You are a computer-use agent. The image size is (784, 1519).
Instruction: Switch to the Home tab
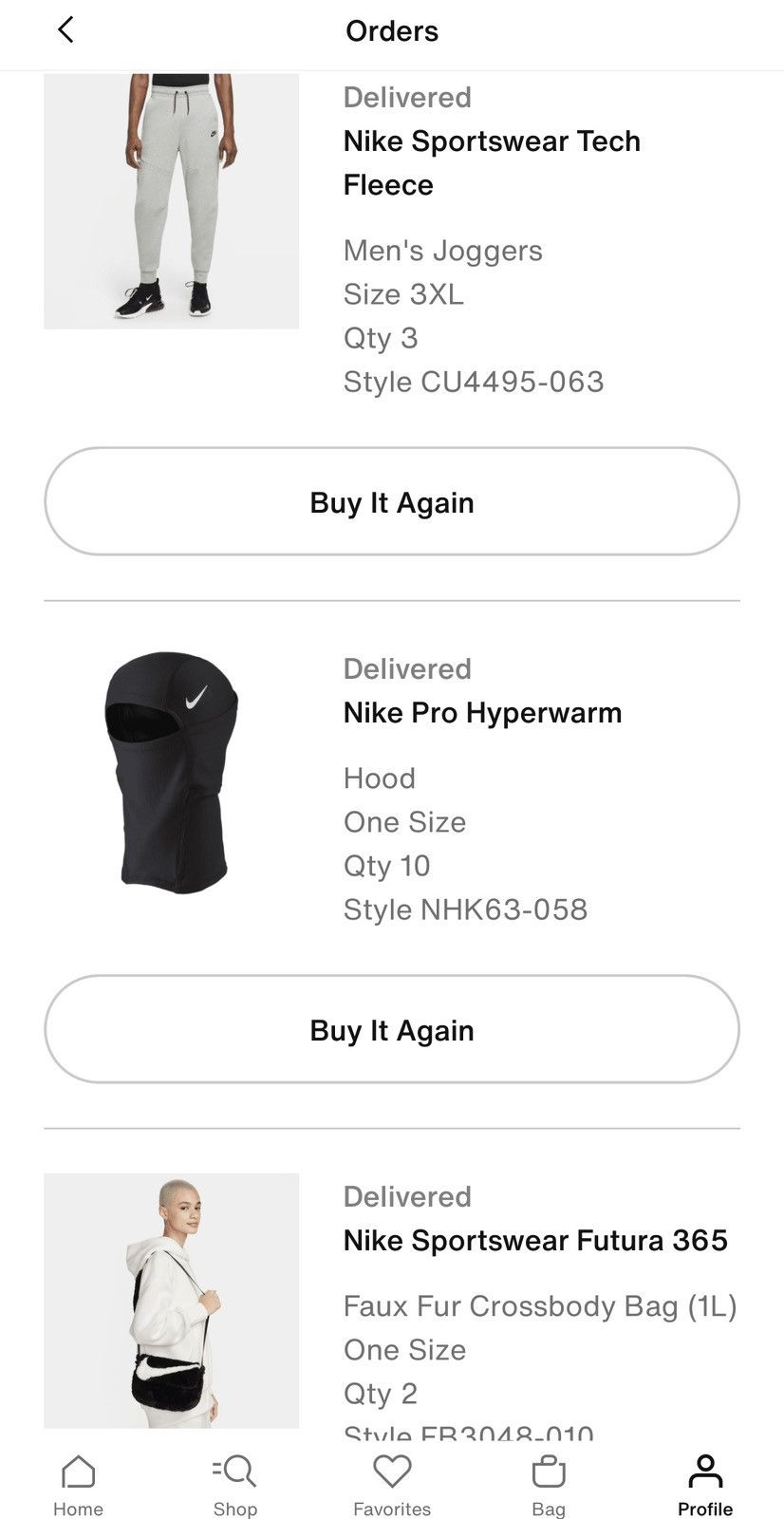(78, 1486)
